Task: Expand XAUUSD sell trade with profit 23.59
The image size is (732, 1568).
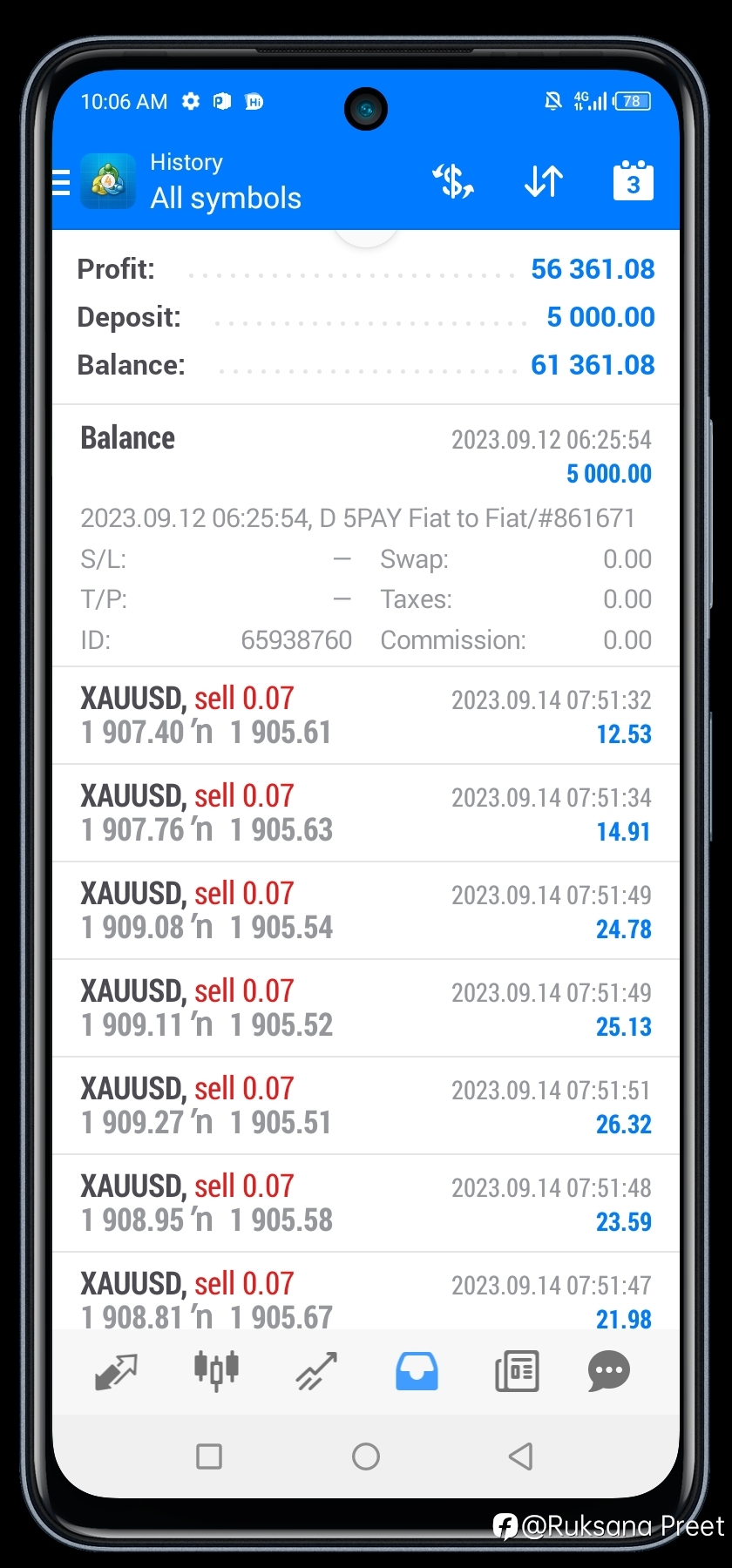Action: 366,1204
